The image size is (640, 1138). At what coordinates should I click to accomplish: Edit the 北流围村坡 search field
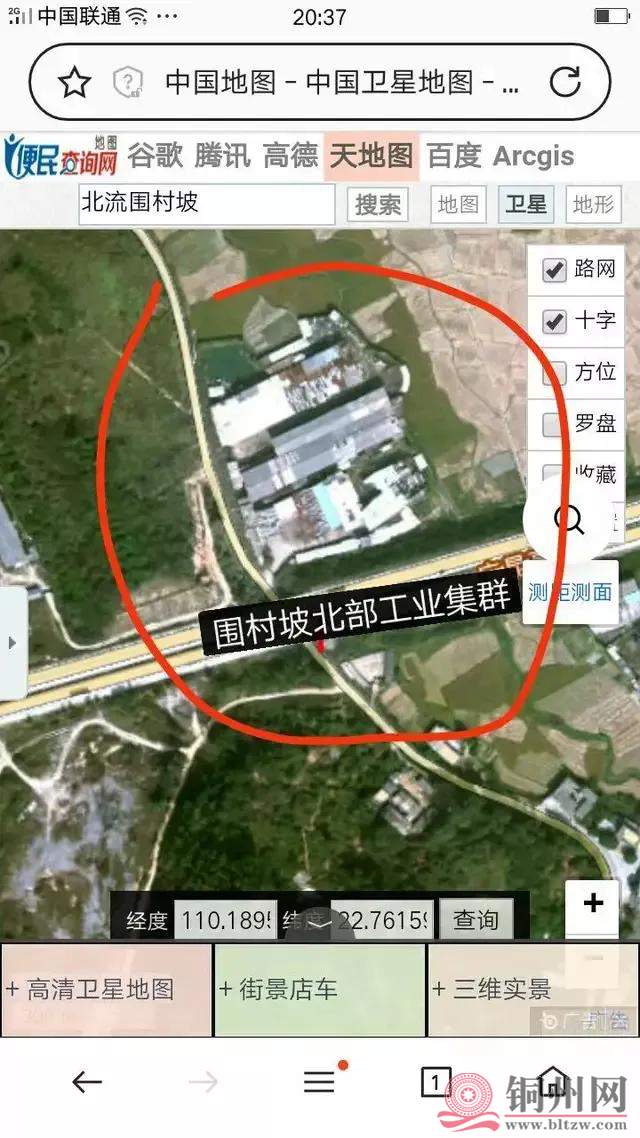point(206,204)
